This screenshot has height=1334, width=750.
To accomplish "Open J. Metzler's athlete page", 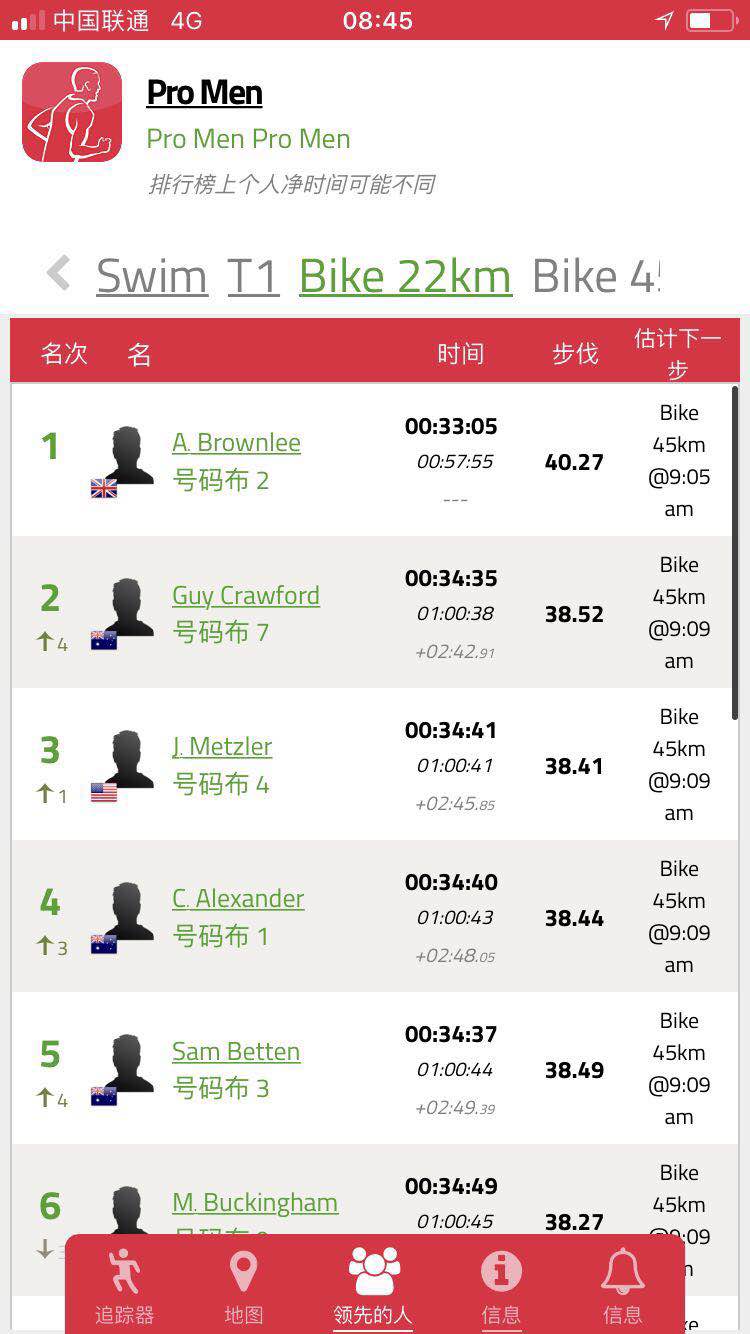I will tap(222, 747).
